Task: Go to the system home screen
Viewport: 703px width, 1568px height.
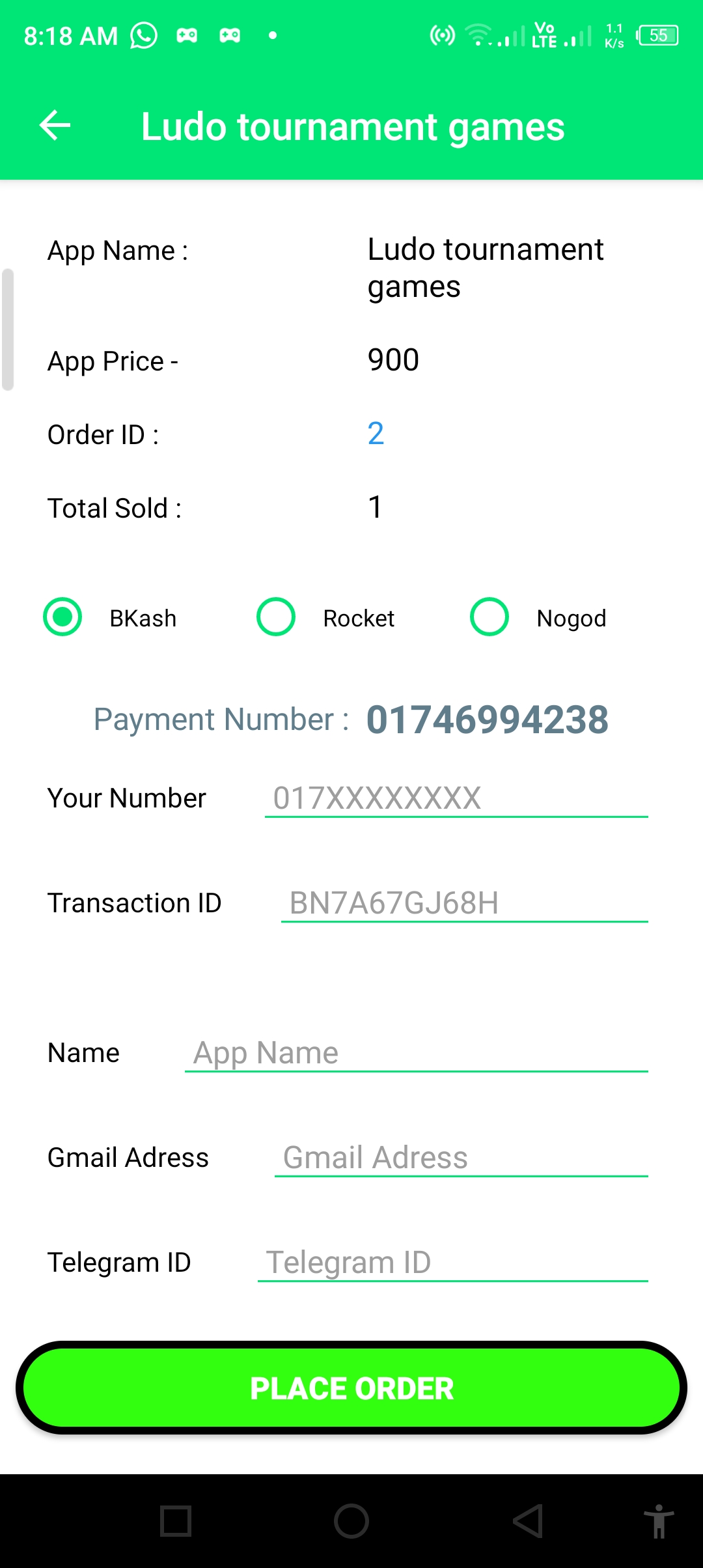Action: (x=351, y=1521)
